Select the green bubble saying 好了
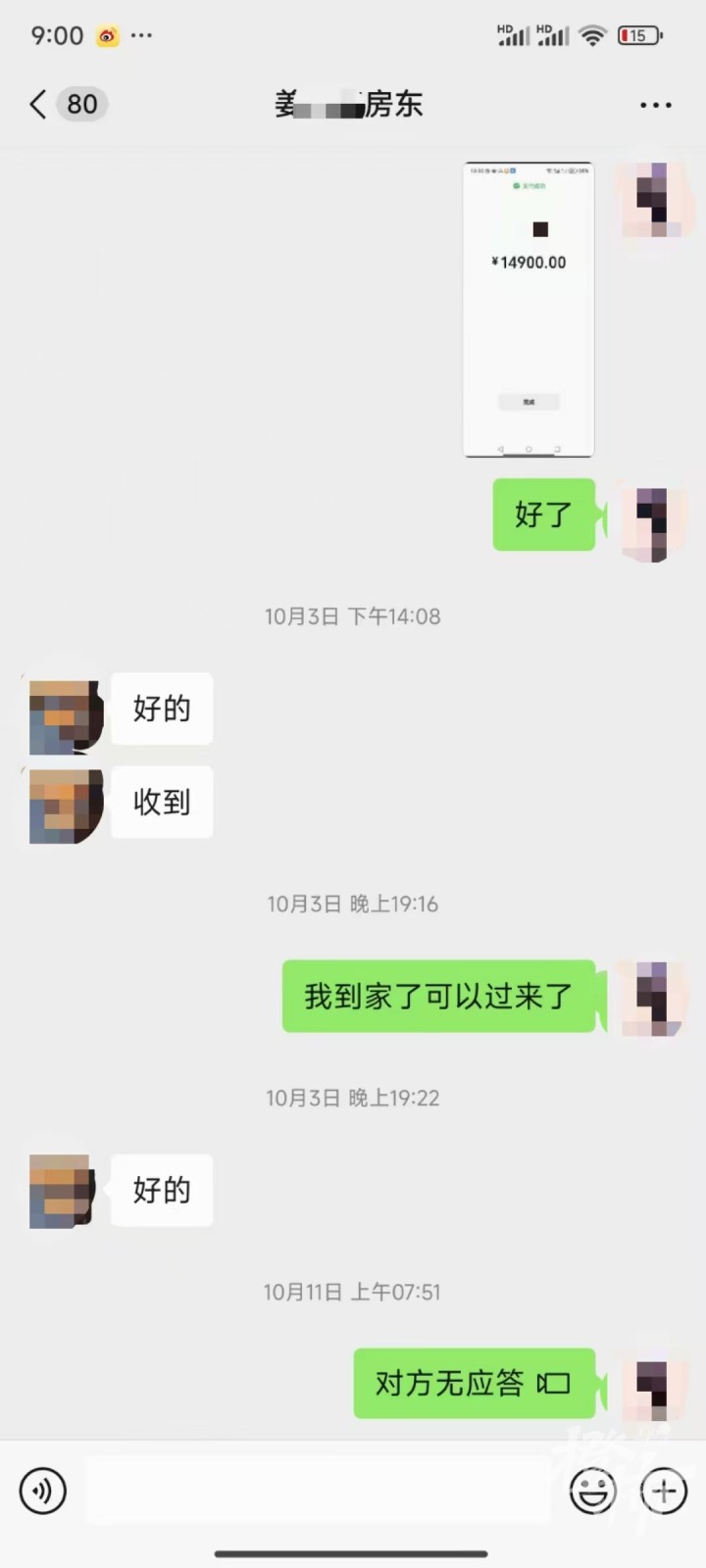 click(544, 514)
